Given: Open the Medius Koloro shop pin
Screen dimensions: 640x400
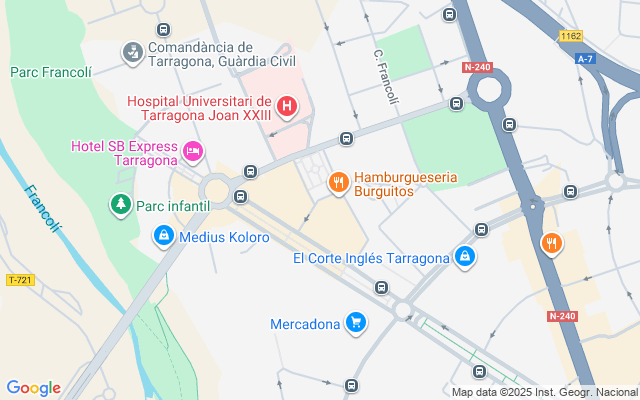Looking at the screenshot, I should click(163, 237).
